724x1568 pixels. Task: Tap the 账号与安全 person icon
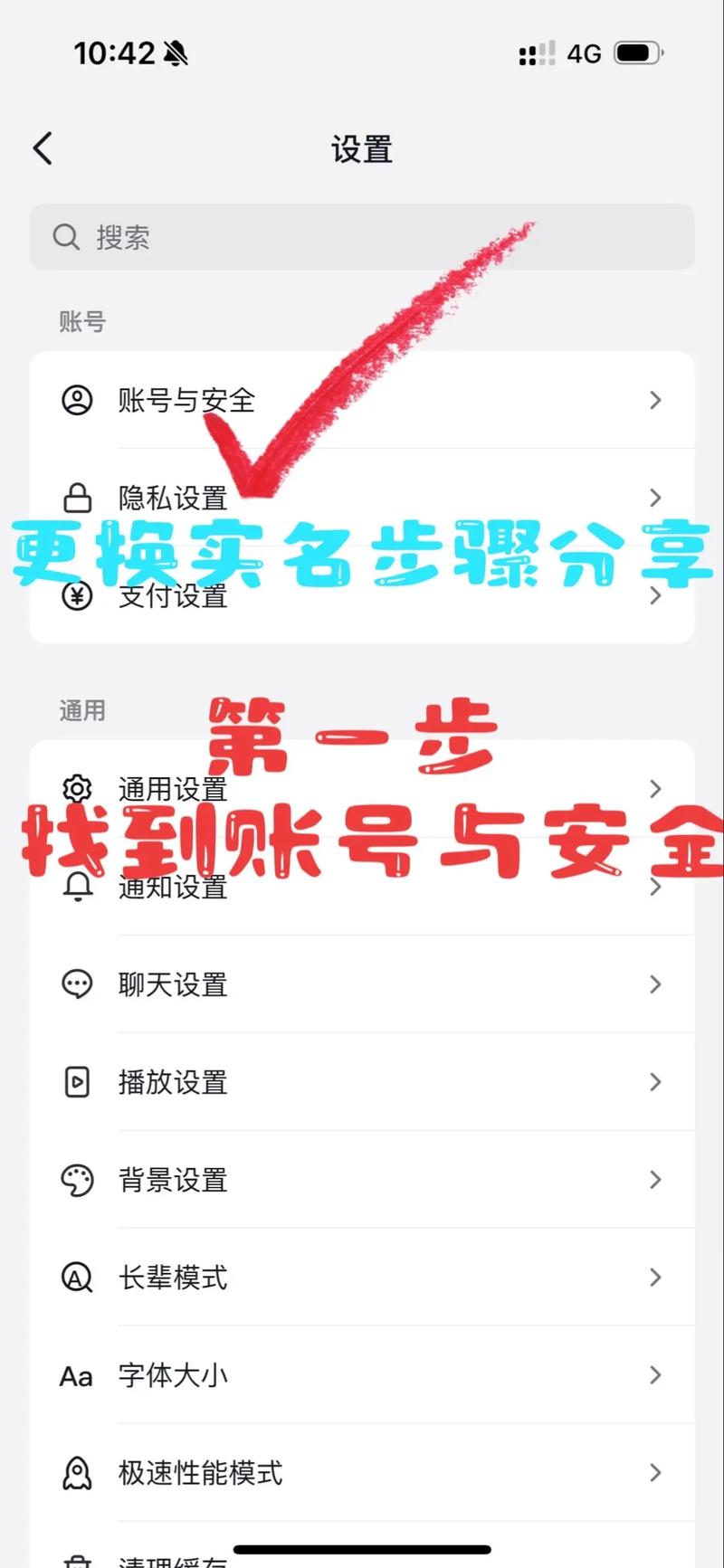77,401
